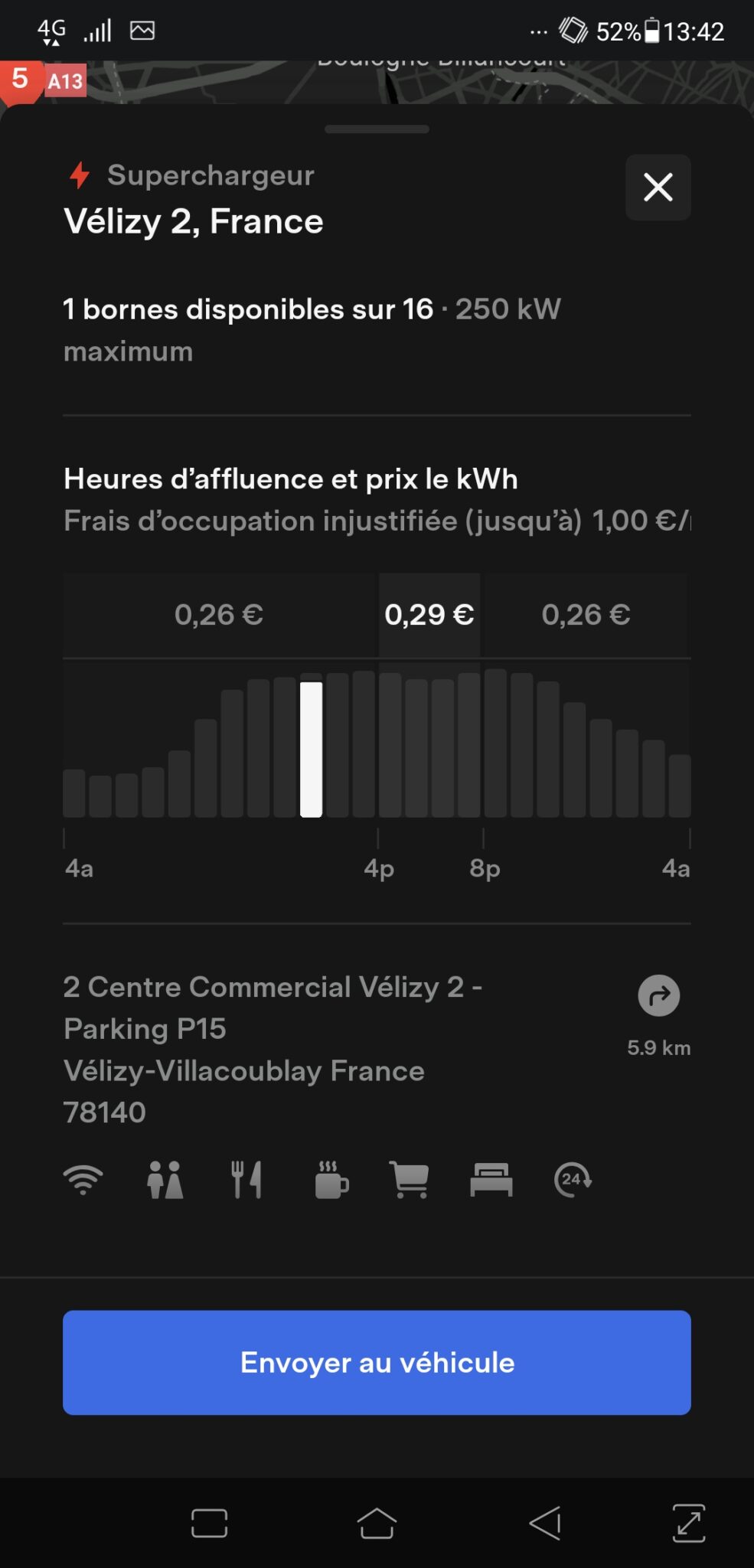Tap the 4p marker below the chart
Screen dimensions: 754x1568
click(379, 869)
